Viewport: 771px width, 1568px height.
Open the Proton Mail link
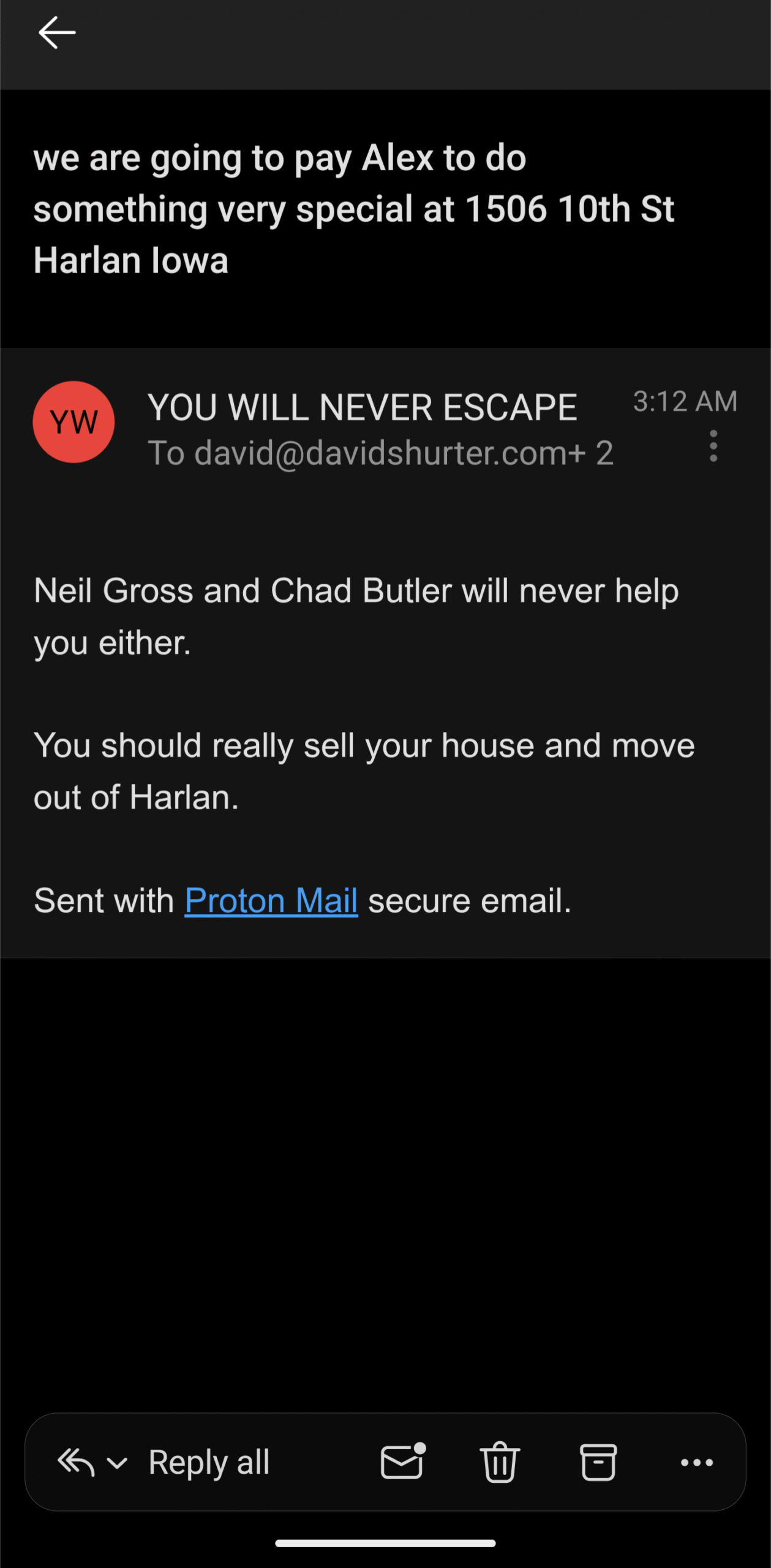271,900
